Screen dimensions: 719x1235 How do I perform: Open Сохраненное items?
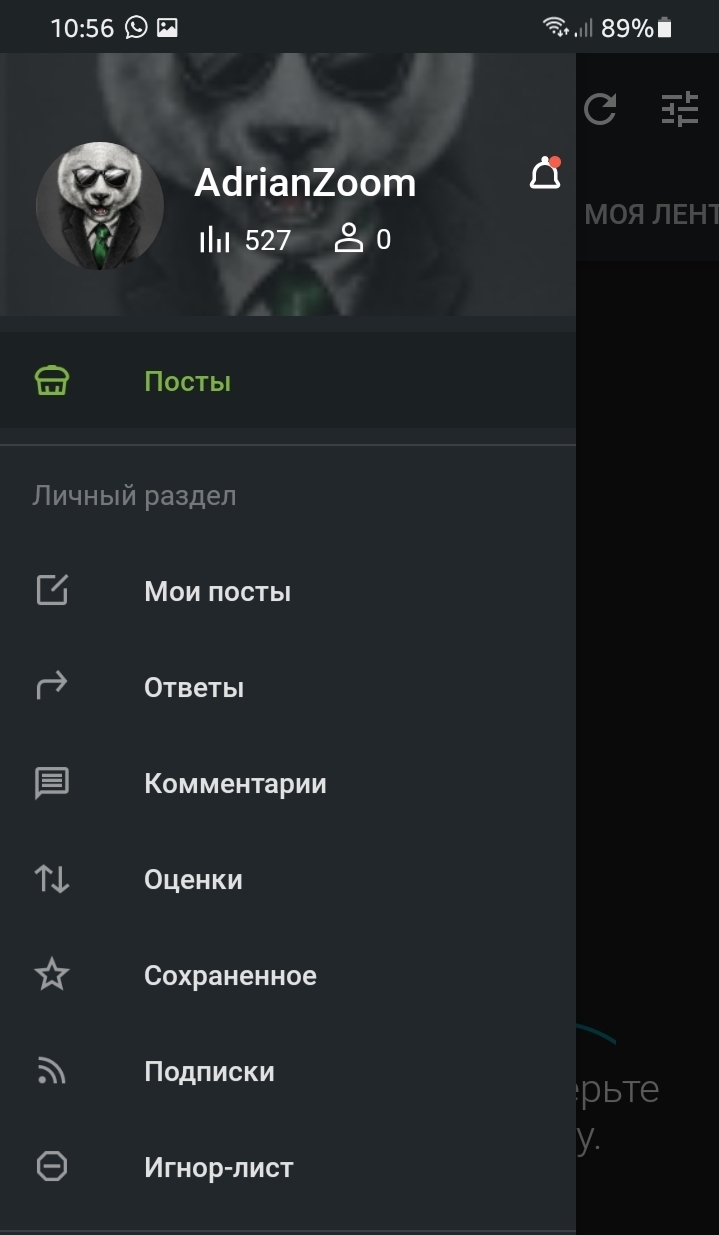[230, 976]
